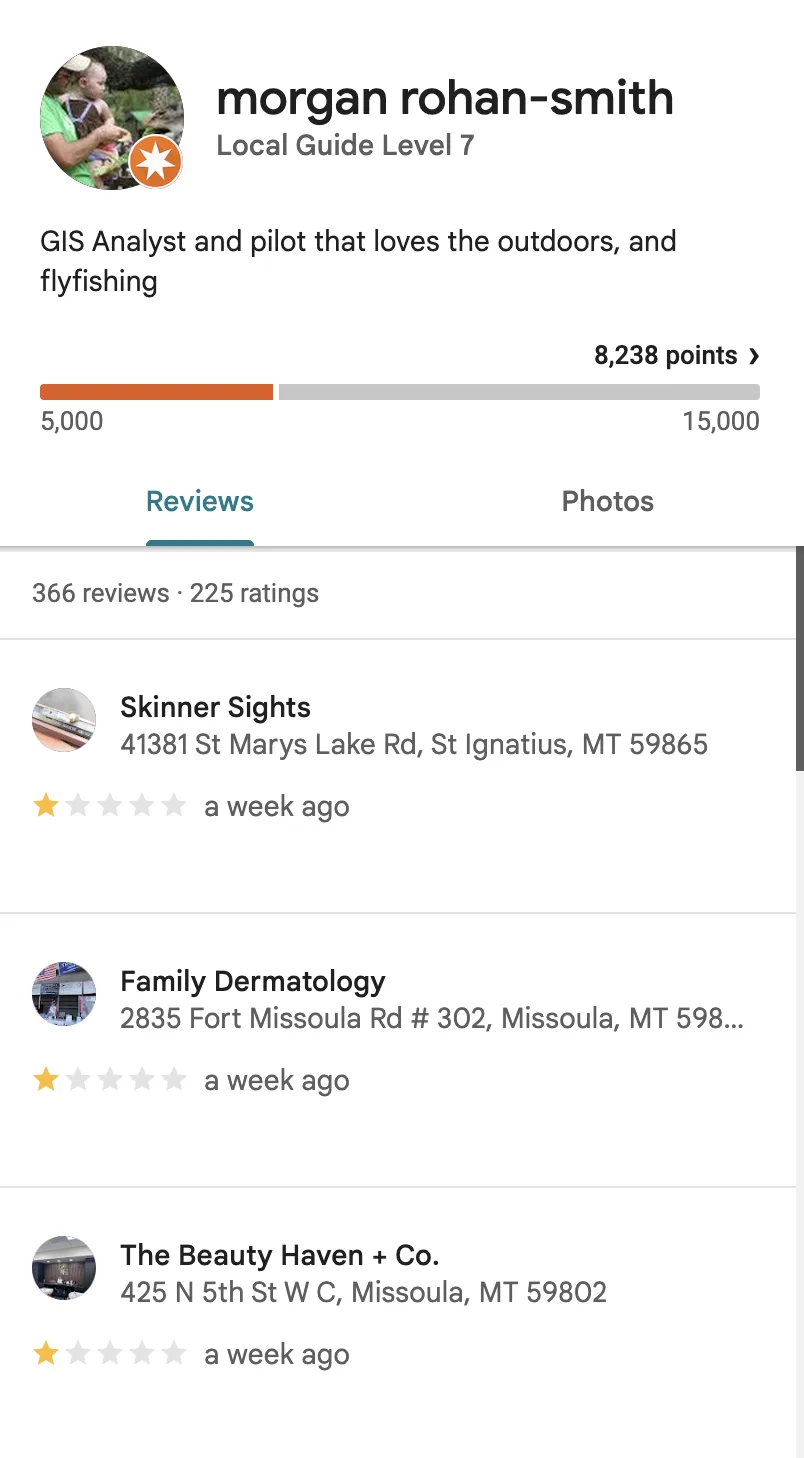Screen dimensions: 804x1458
Task: Open the 8,238 points details
Action: pyautogui.click(x=677, y=356)
